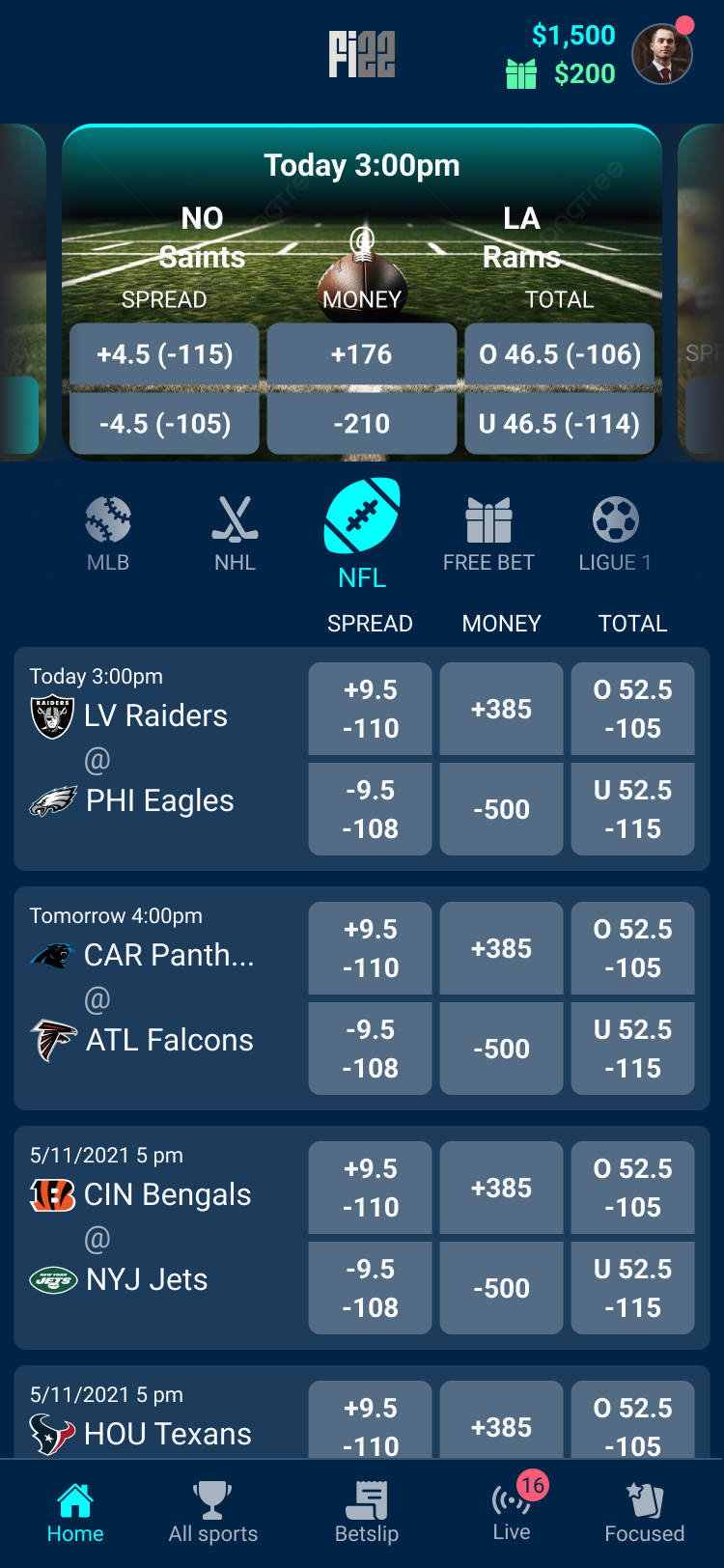Open the Betslip tab
The height and width of the screenshot is (1568, 724).
coord(367,1513)
